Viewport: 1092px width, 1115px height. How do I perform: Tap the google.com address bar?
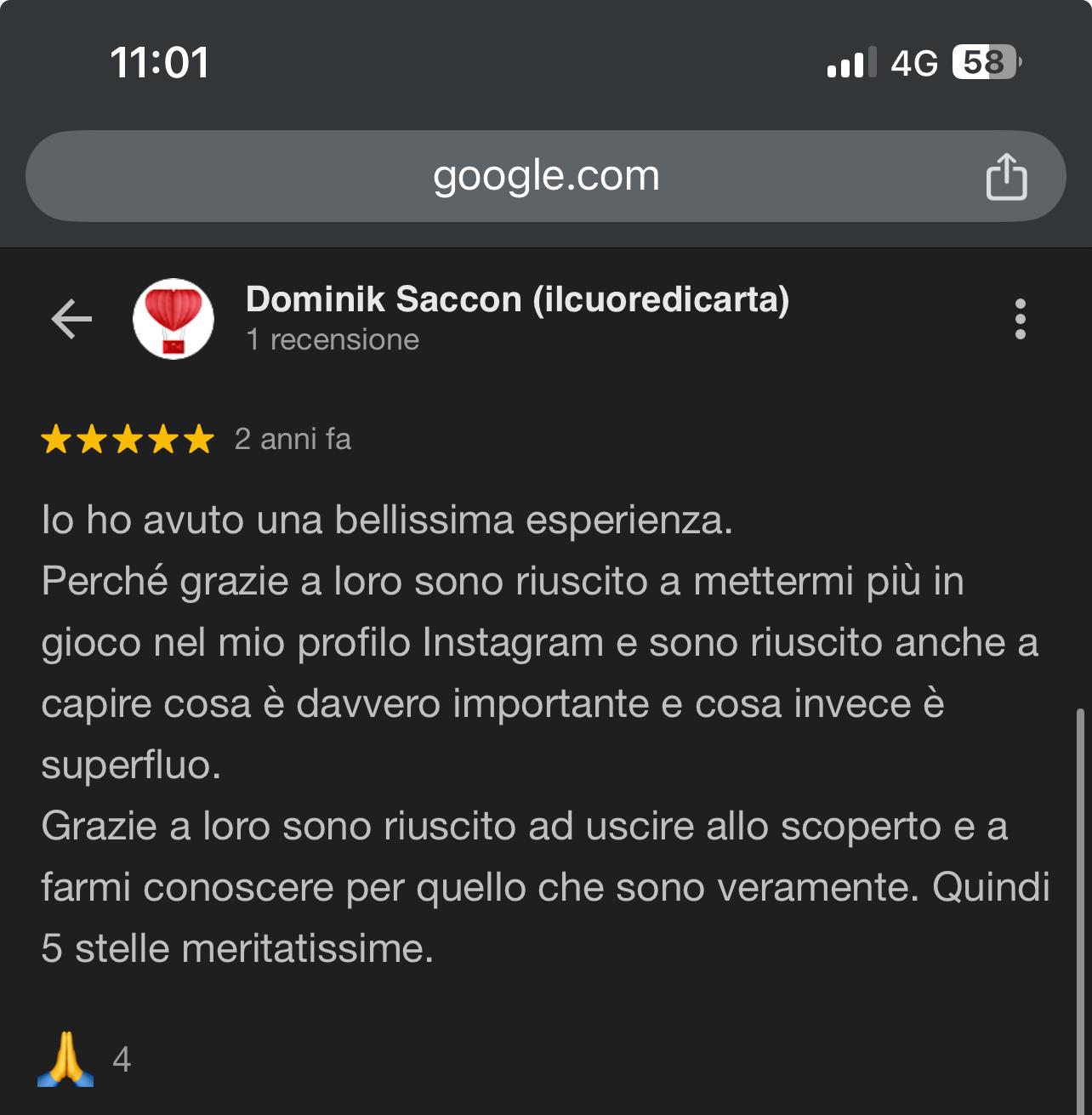pyautogui.click(x=545, y=176)
